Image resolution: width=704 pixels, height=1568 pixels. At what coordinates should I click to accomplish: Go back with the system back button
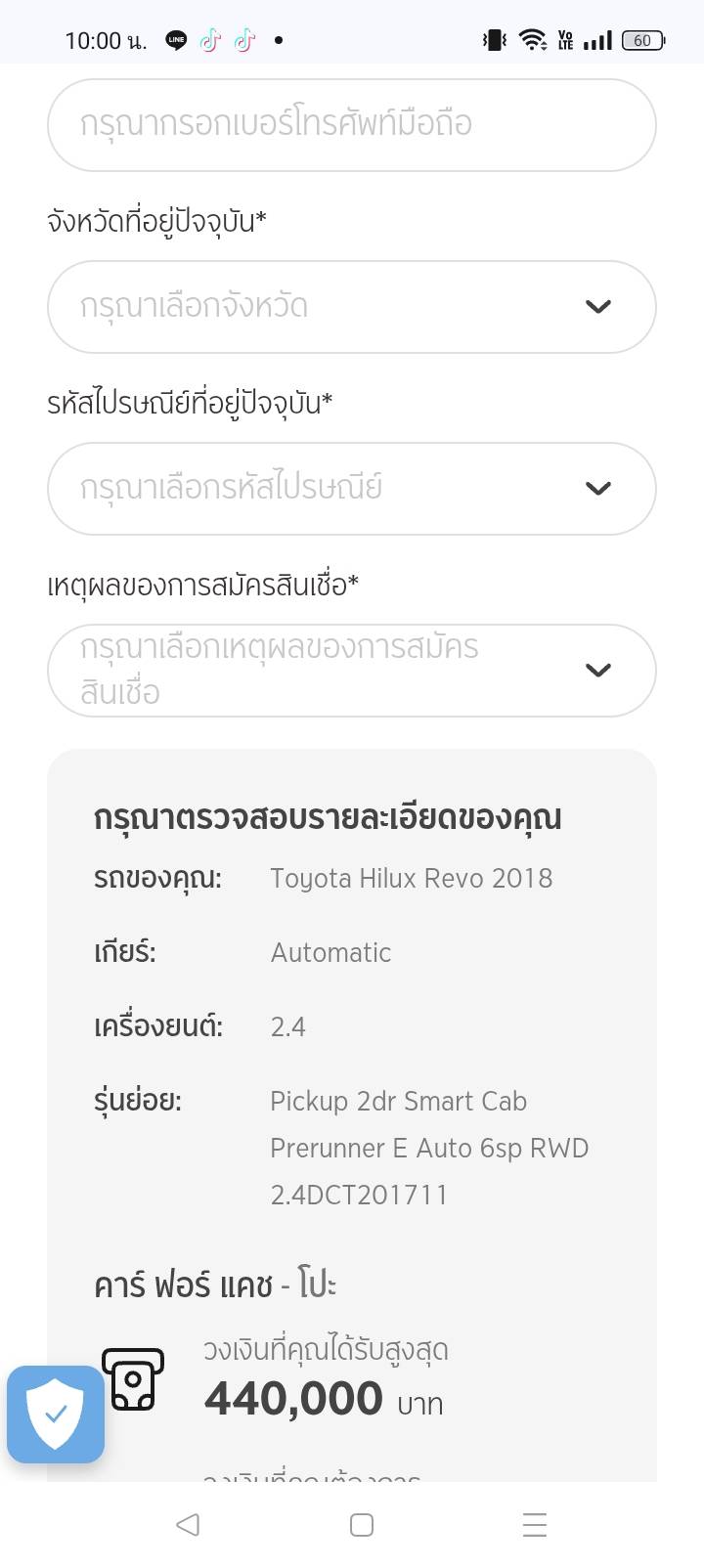188,1524
